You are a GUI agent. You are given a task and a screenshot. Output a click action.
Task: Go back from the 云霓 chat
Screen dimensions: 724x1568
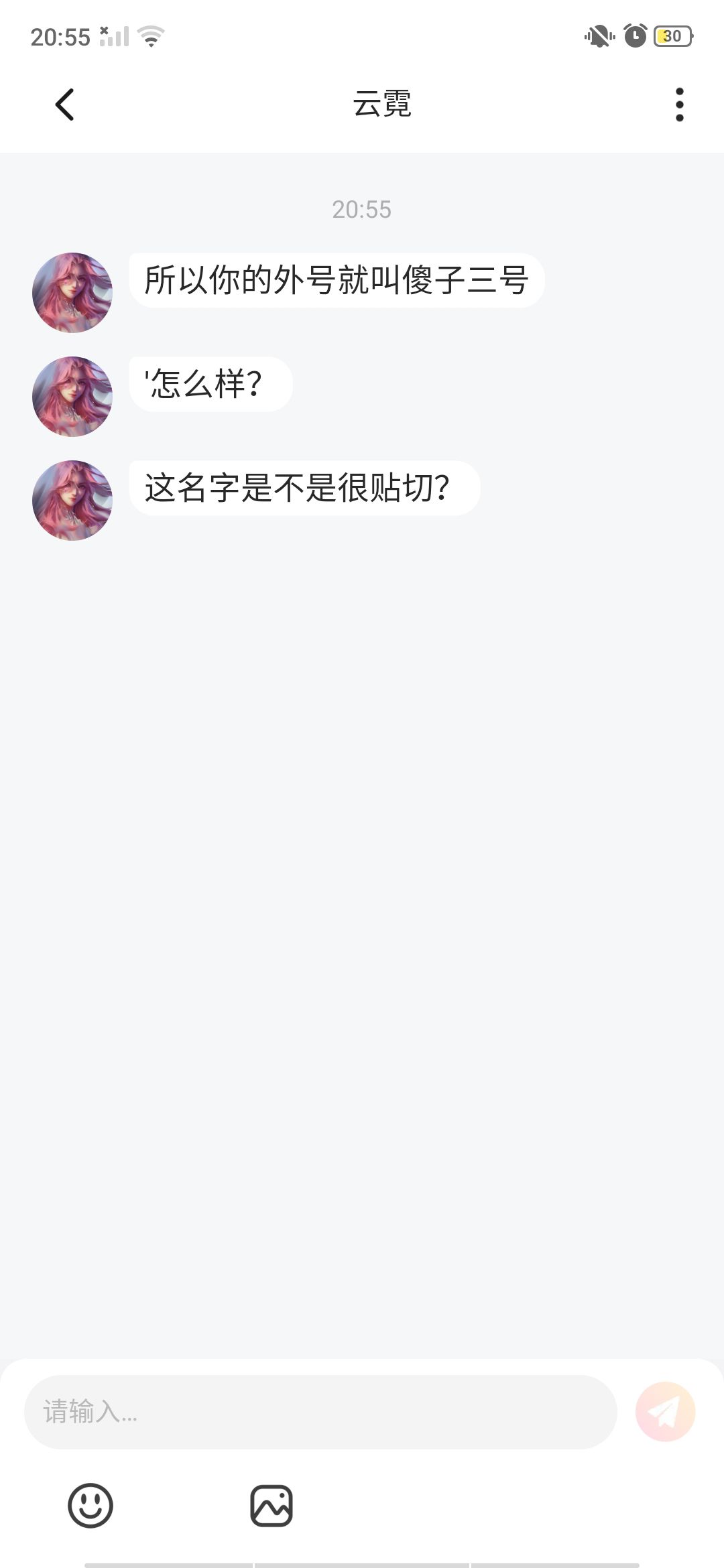point(64,105)
